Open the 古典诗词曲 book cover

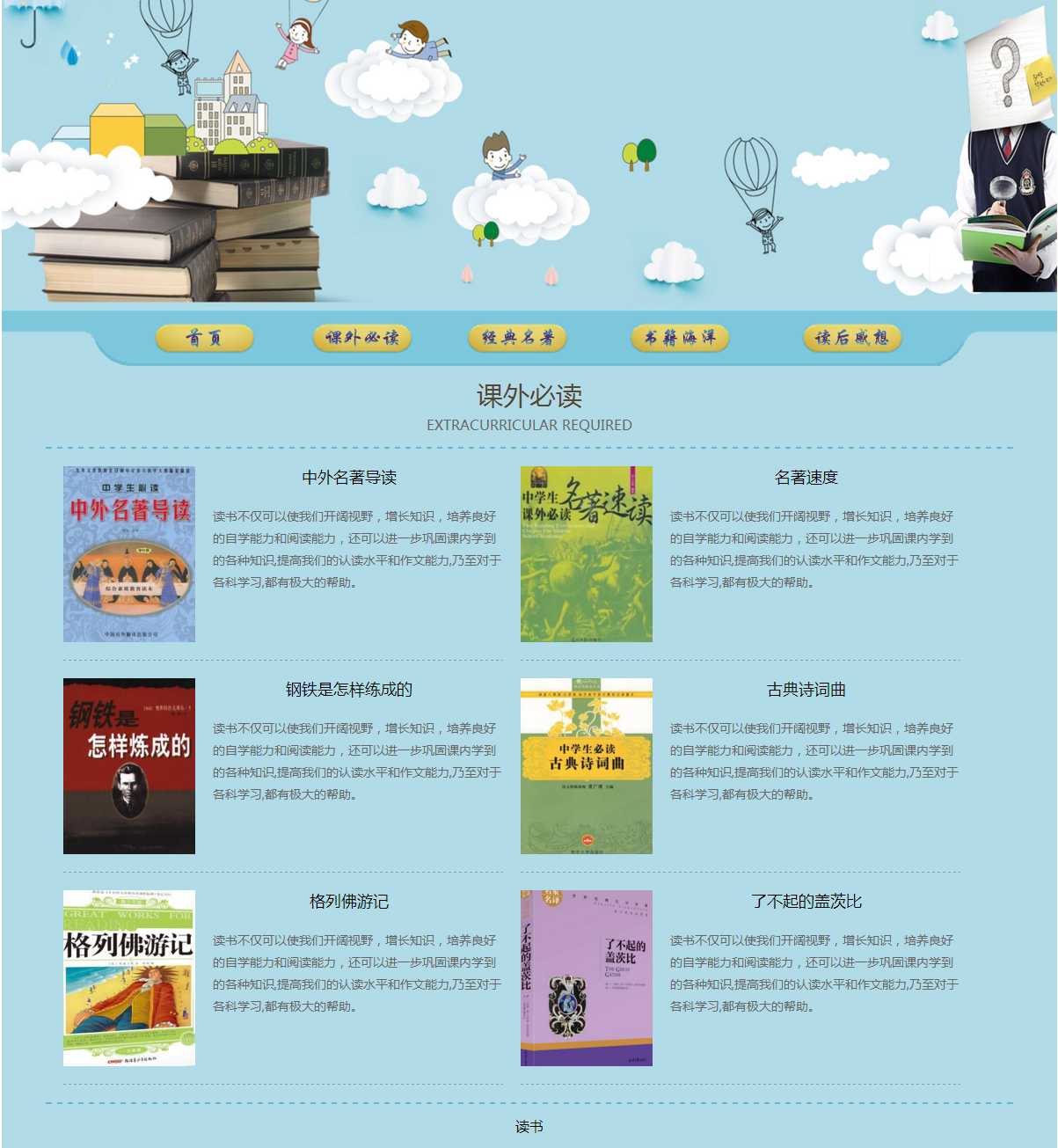tap(587, 766)
